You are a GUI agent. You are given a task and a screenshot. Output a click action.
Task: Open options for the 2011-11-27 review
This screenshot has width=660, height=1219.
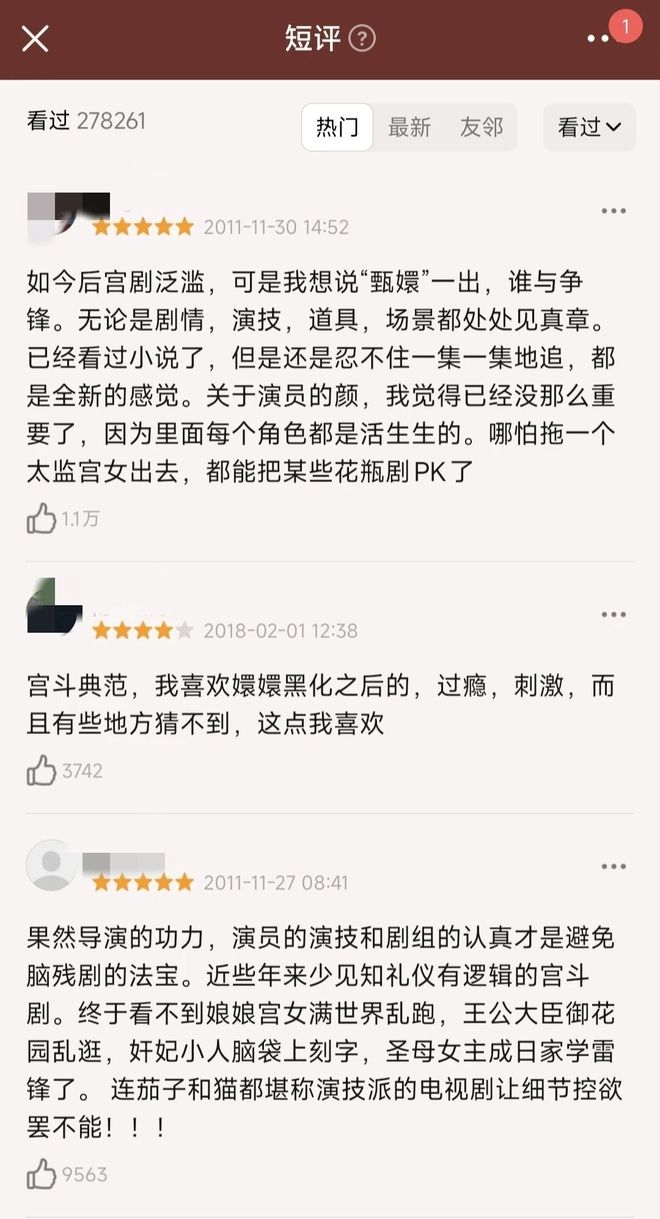pos(613,867)
